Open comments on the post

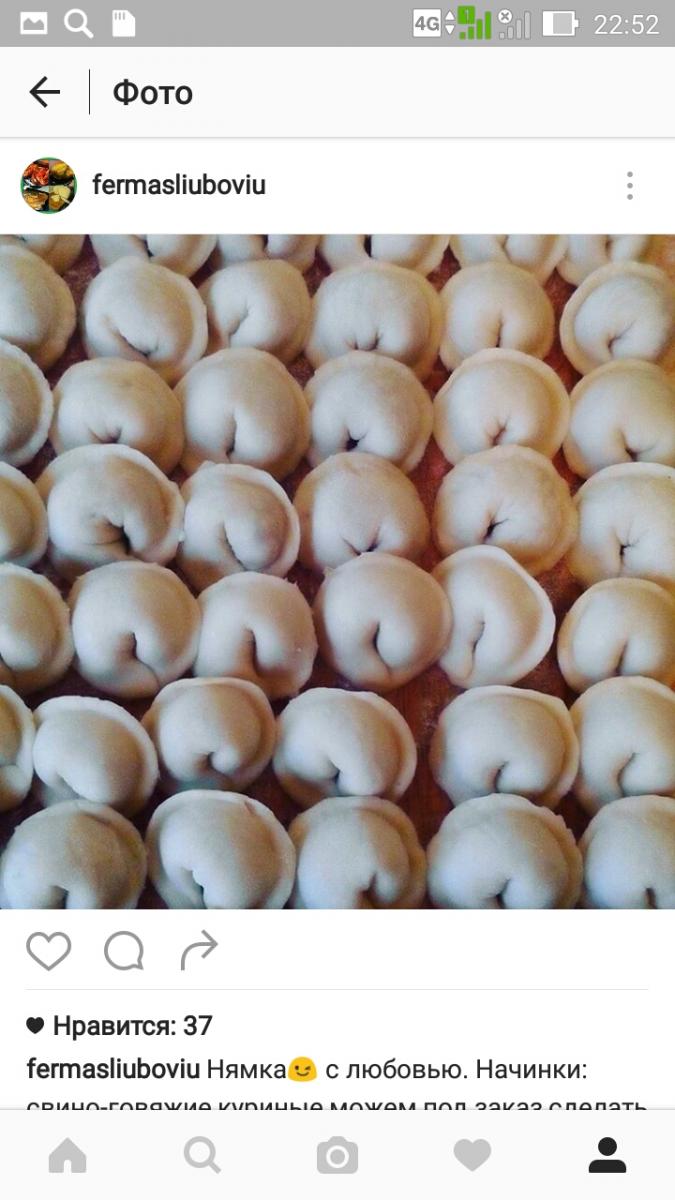(x=124, y=951)
